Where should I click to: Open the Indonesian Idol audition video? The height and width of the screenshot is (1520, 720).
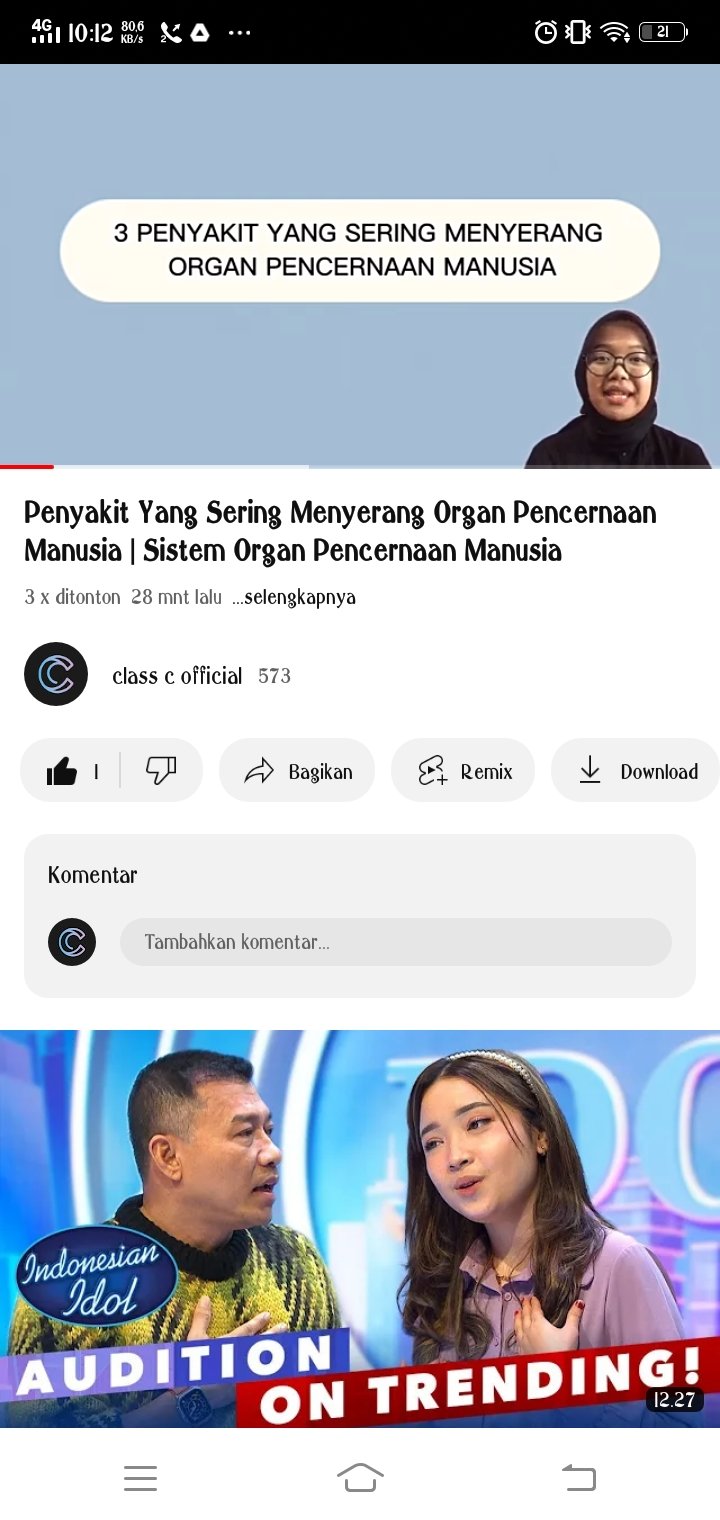(360, 1228)
